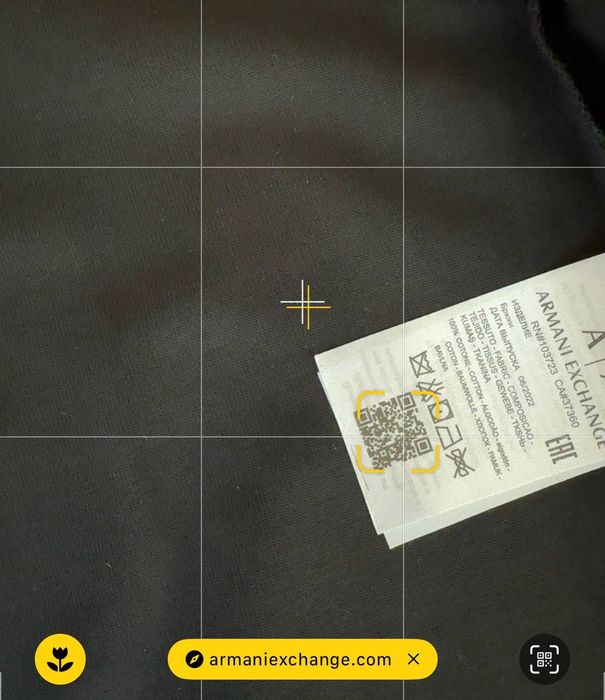The height and width of the screenshot is (700, 605).
Task: Dismiss the armaniexchange.com link pill
Action: click(414, 659)
